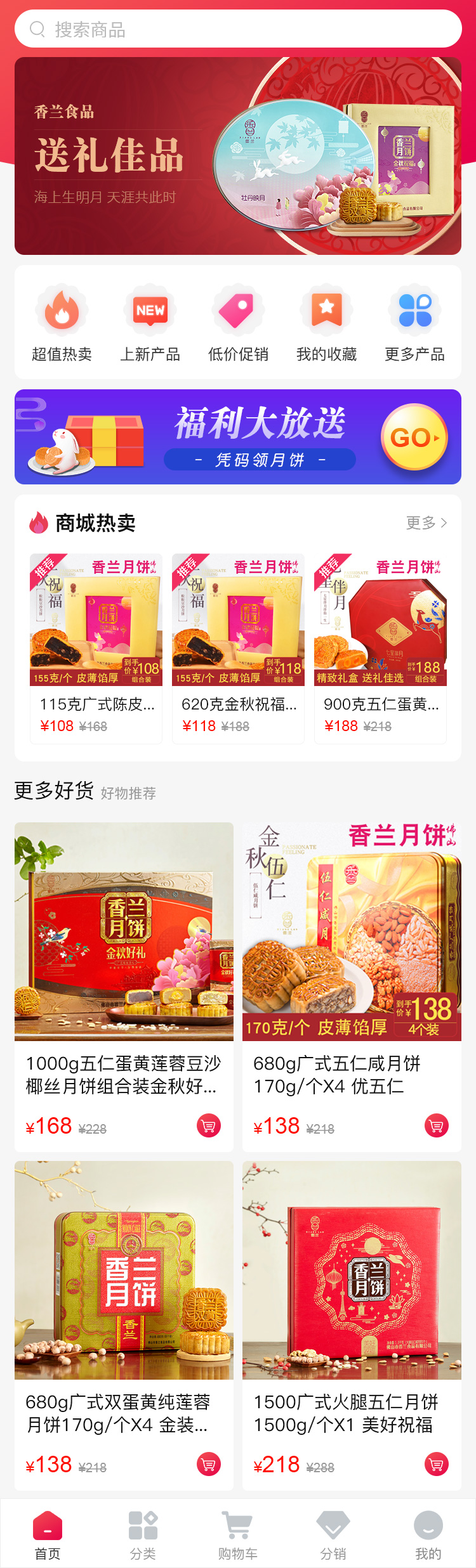Screen dimensions: 476x1568
Task: Switch to the 分类 tab
Action: pyautogui.click(x=143, y=1533)
